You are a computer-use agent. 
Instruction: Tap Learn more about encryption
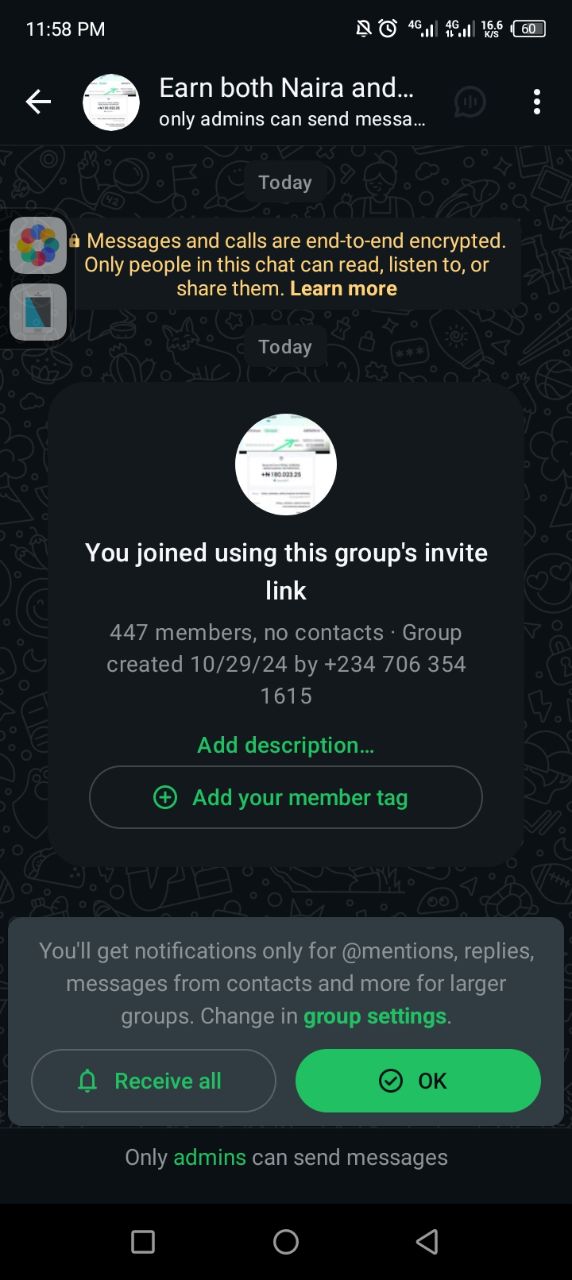click(343, 288)
